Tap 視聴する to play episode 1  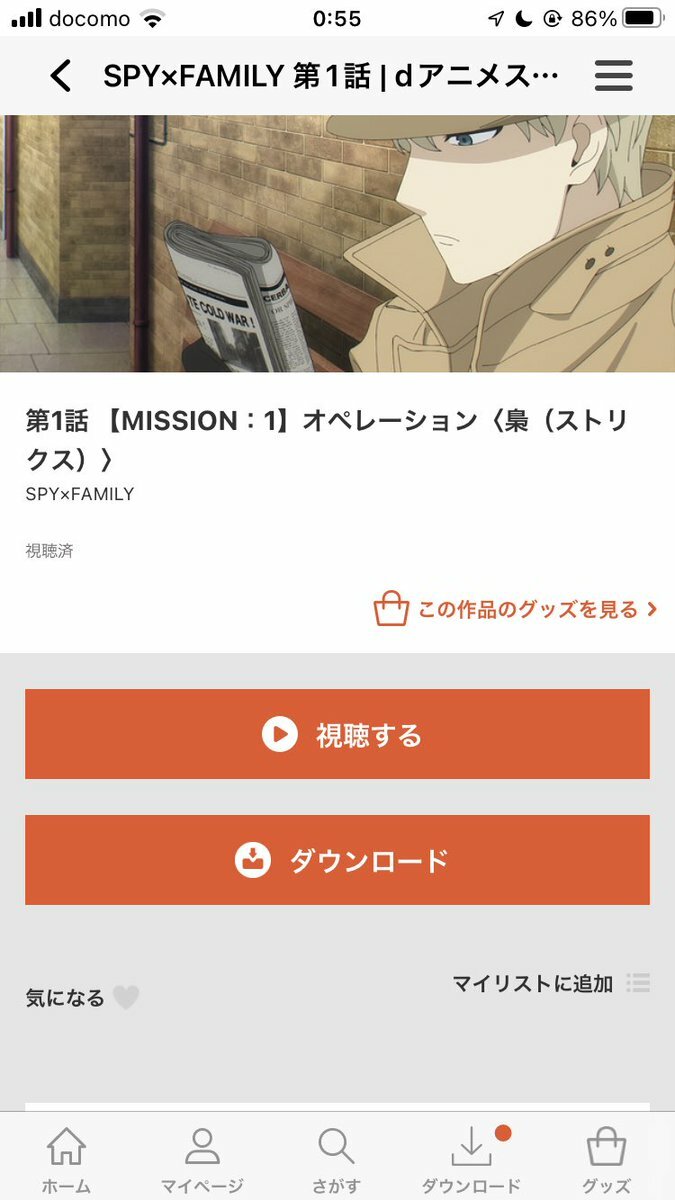tap(337, 734)
